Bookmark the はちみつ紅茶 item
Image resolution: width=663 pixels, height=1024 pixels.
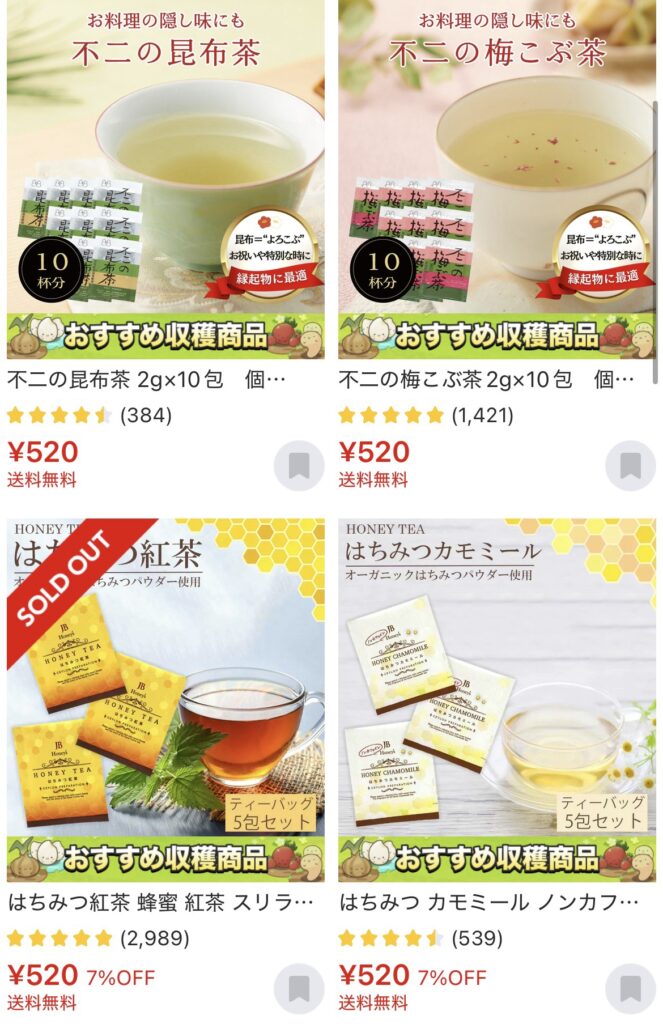(x=299, y=988)
